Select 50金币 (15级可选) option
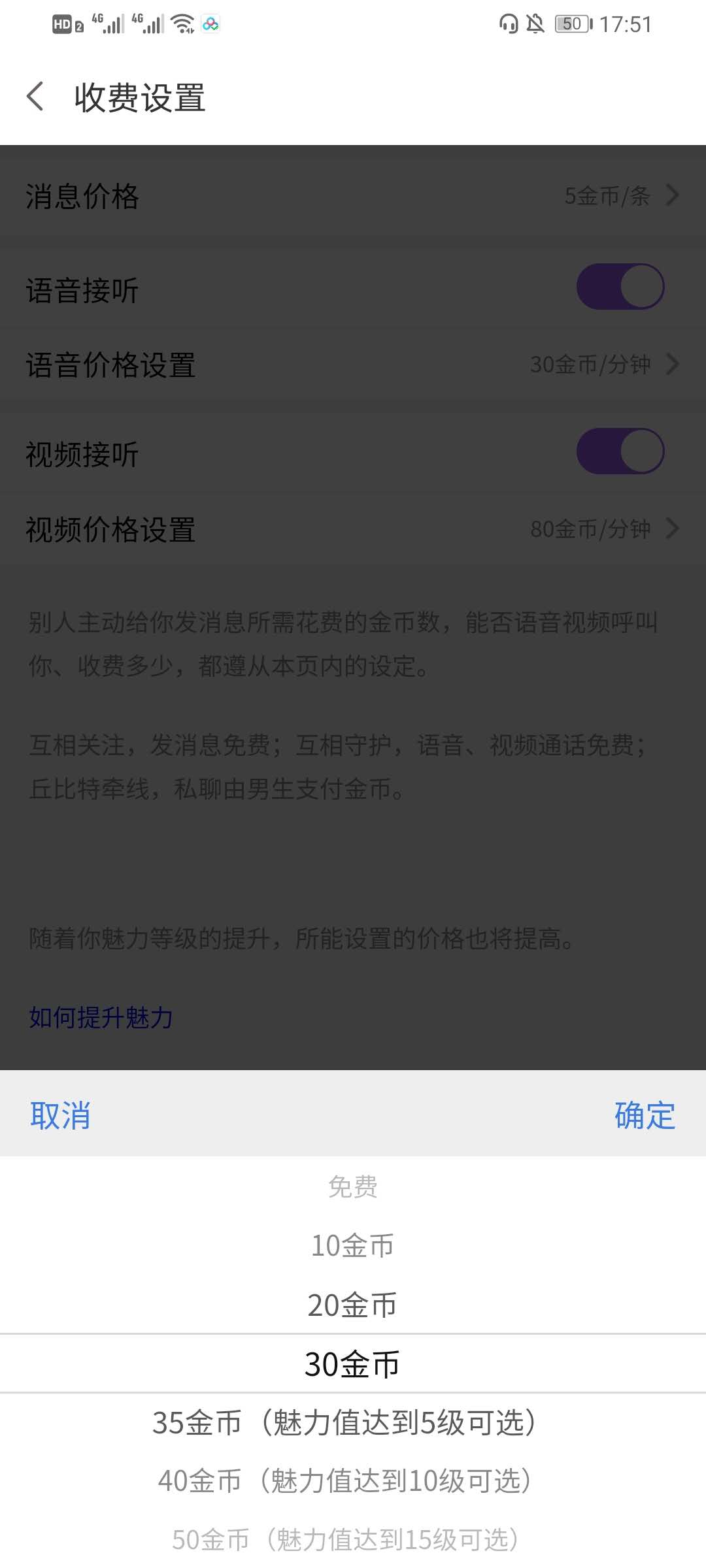This screenshot has height=1568, width=706. pyautogui.click(x=346, y=1540)
